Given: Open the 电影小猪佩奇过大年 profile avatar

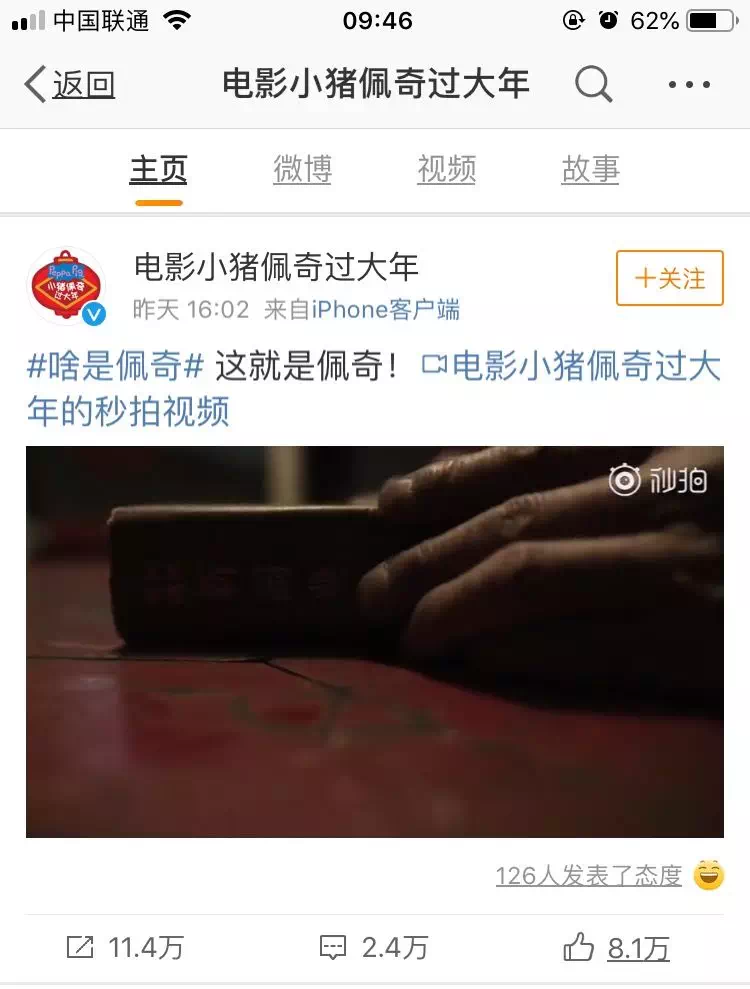Looking at the screenshot, I should click(x=66, y=287).
